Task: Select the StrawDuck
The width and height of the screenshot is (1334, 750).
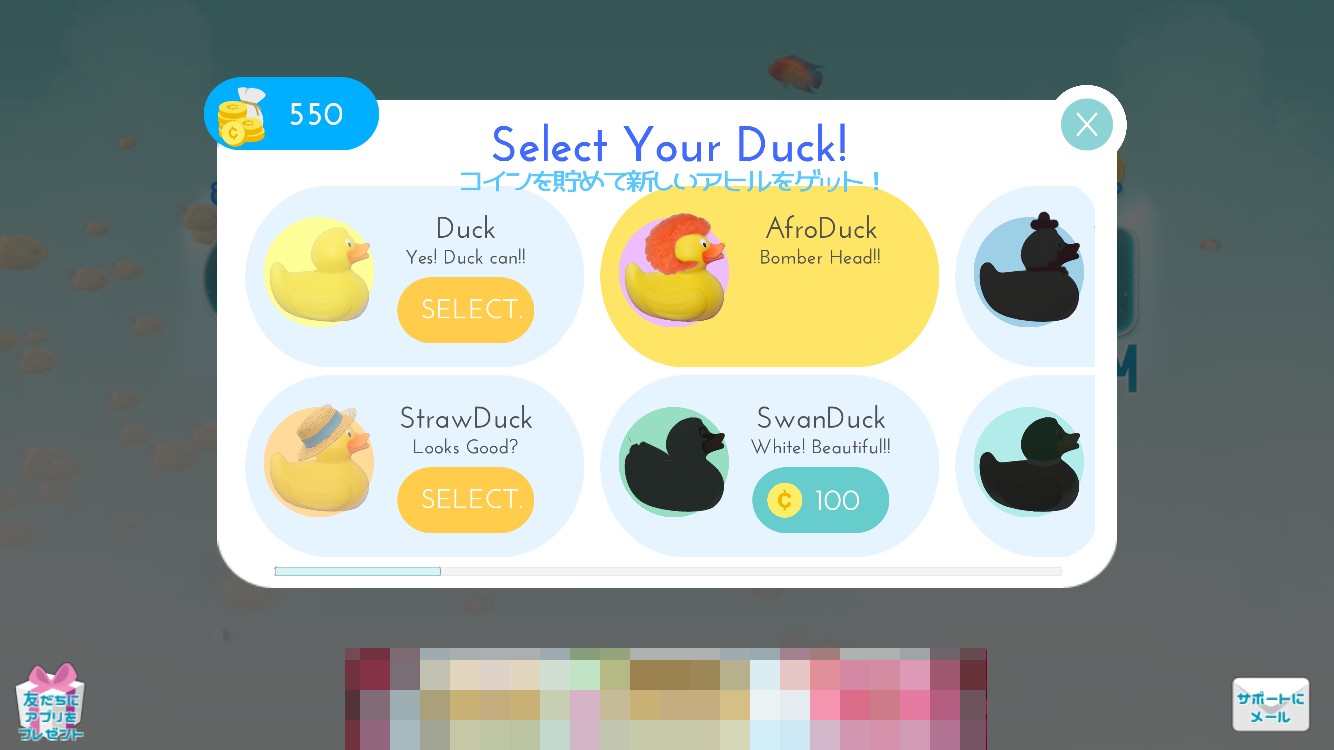Action: [x=465, y=500]
